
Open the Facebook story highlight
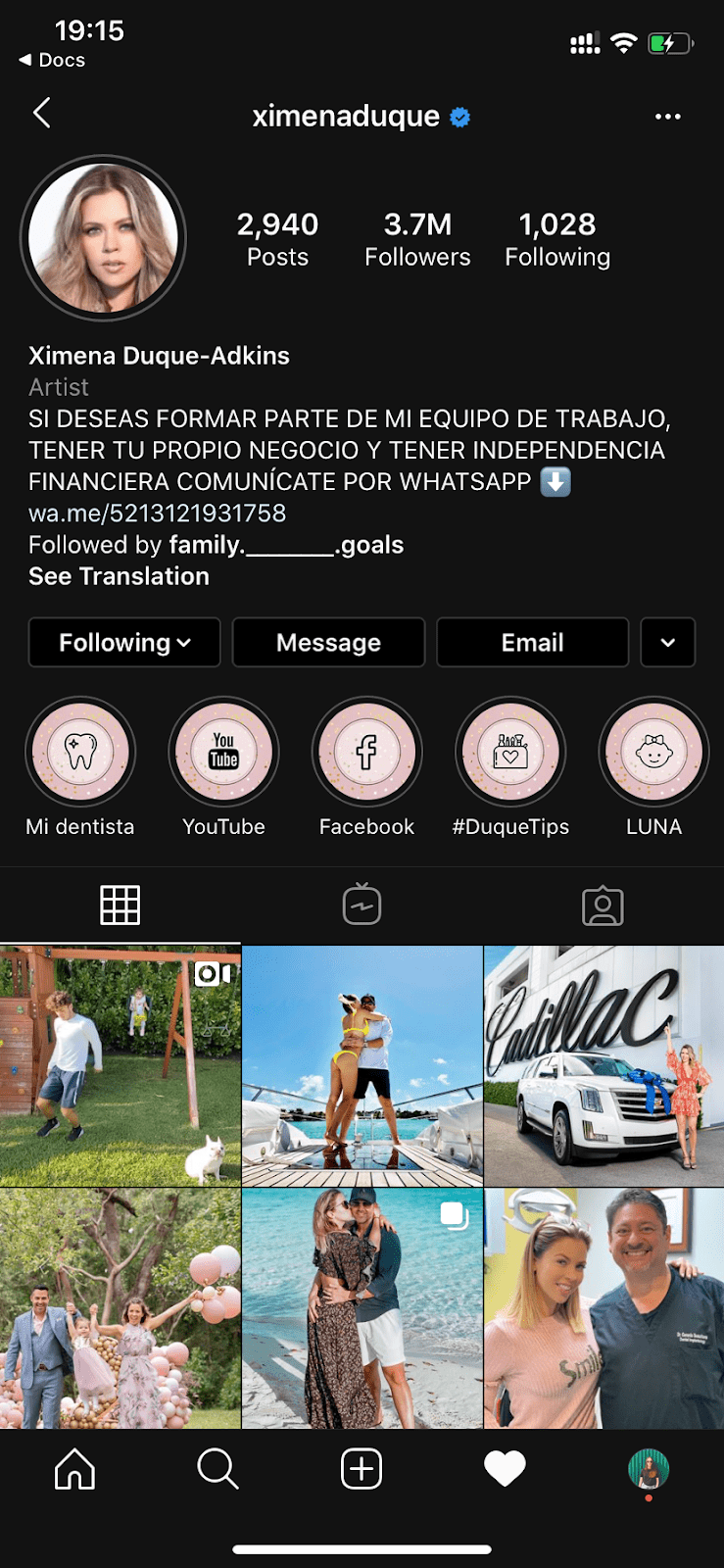[366, 753]
